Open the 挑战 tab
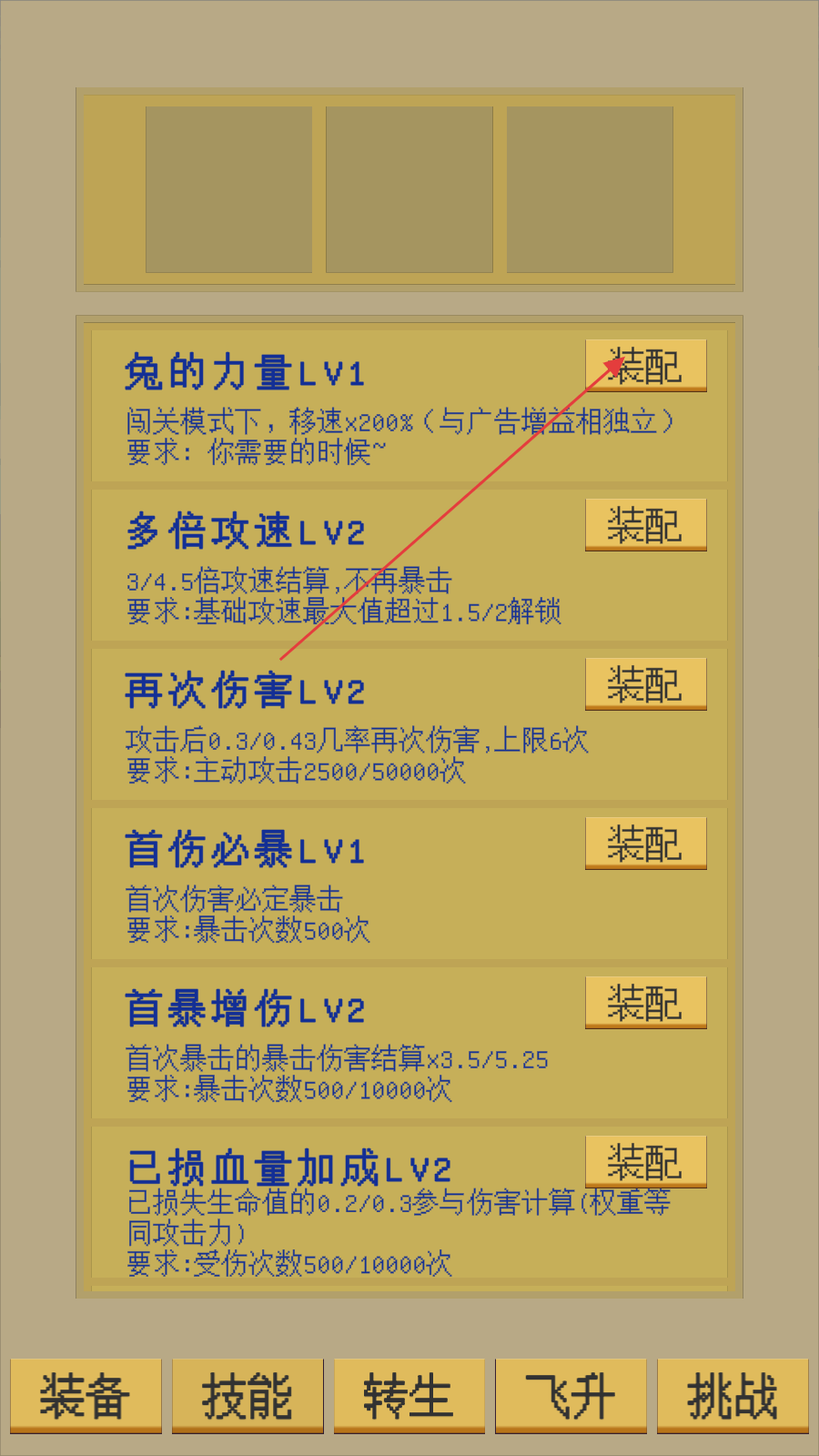The image size is (819, 1456). pos(733,1396)
